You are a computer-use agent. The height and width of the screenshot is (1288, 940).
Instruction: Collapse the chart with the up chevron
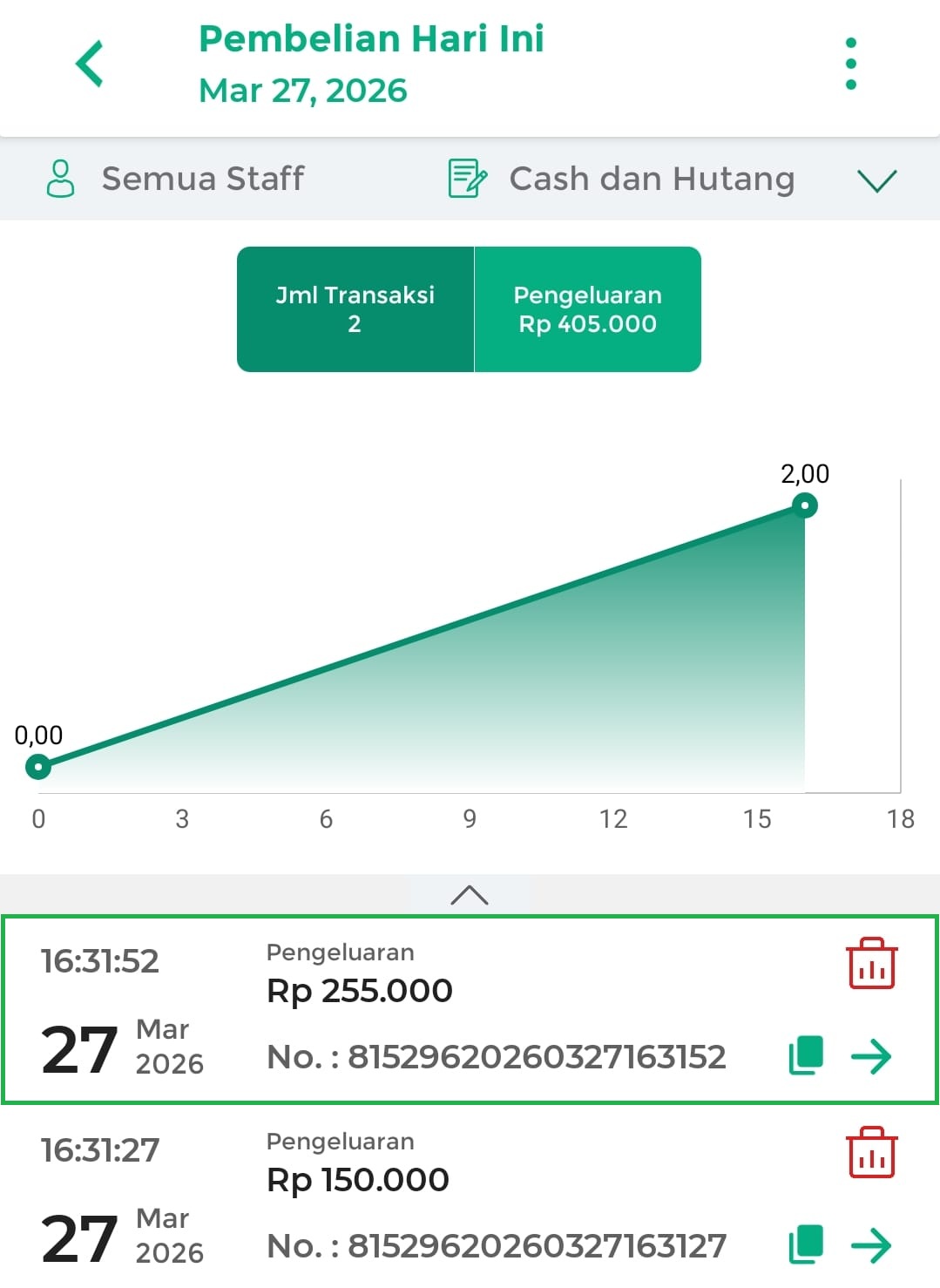470,895
